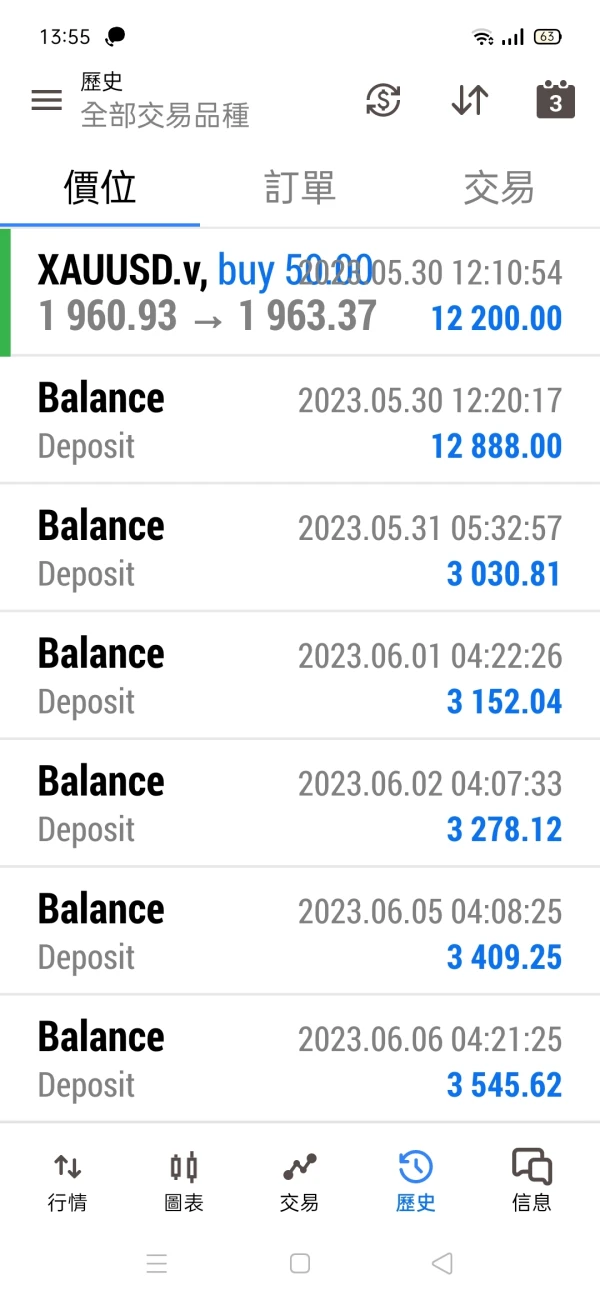Open the Balance deposit of 3 278.12

tap(300, 805)
